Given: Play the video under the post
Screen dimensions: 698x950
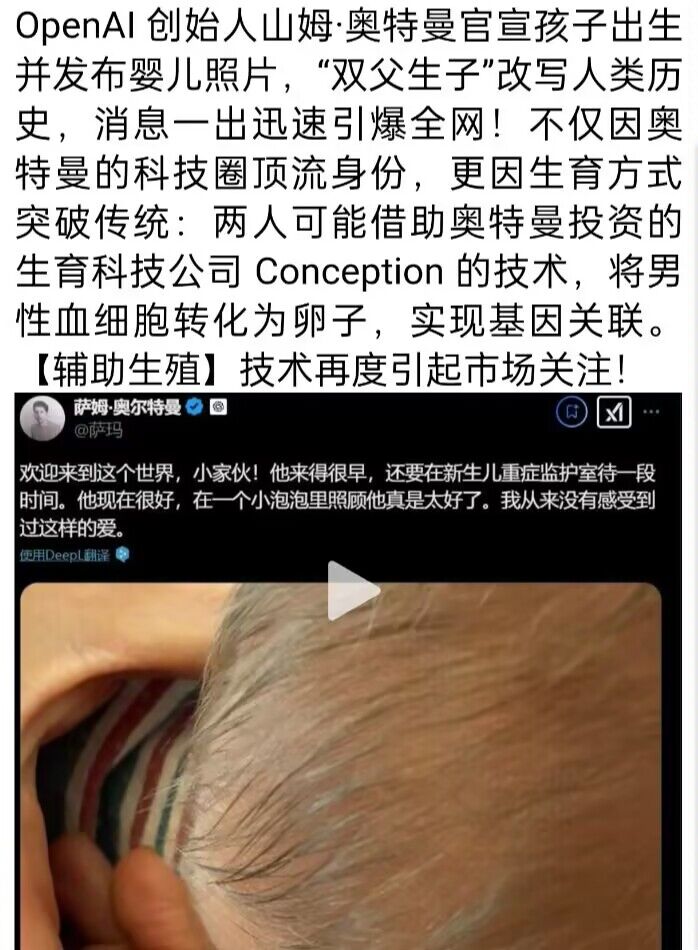Looking at the screenshot, I should click(x=352, y=590).
